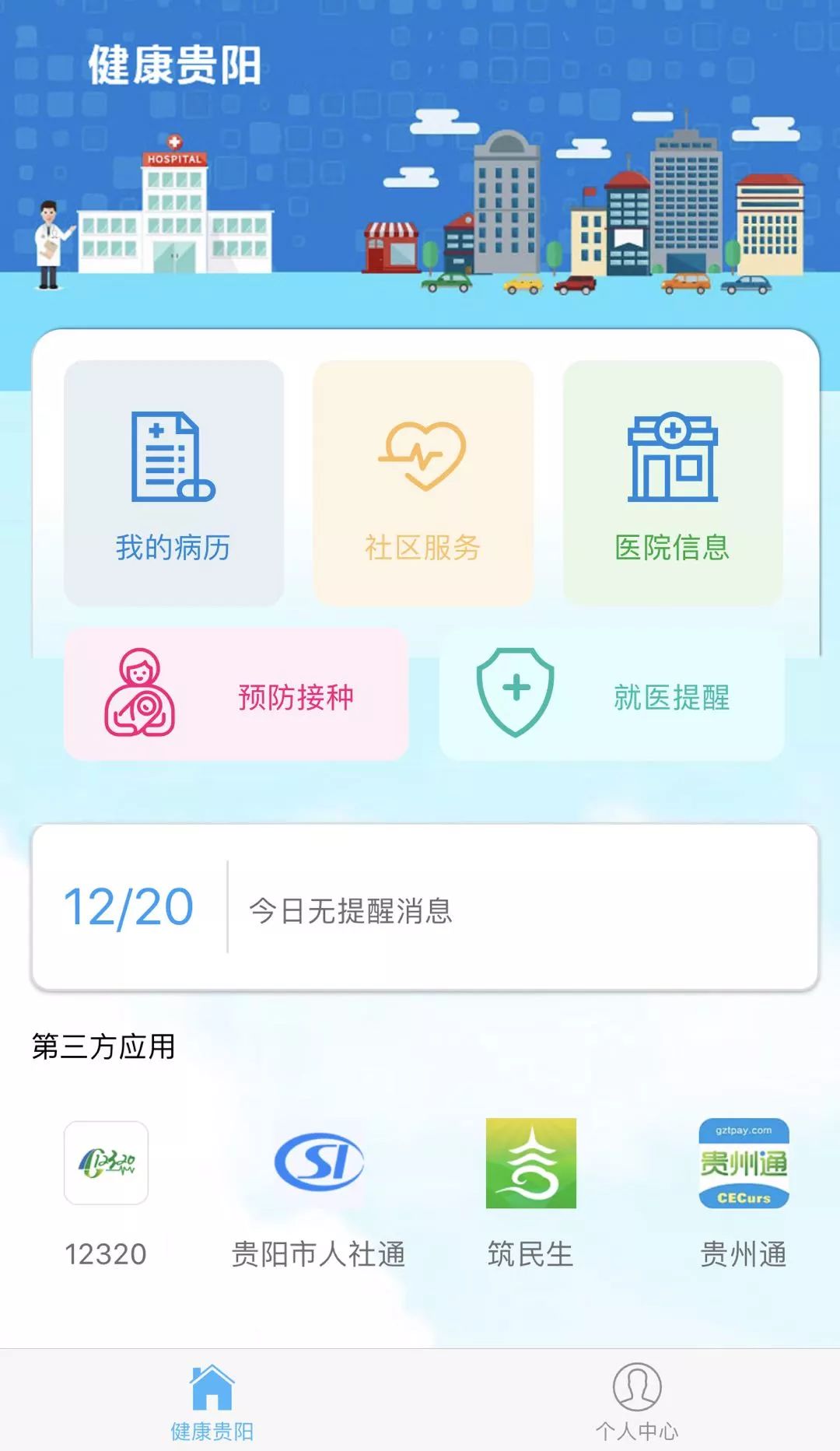Open 我的病历 medical records icon
840x1451 pixels.
coord(171,459)
